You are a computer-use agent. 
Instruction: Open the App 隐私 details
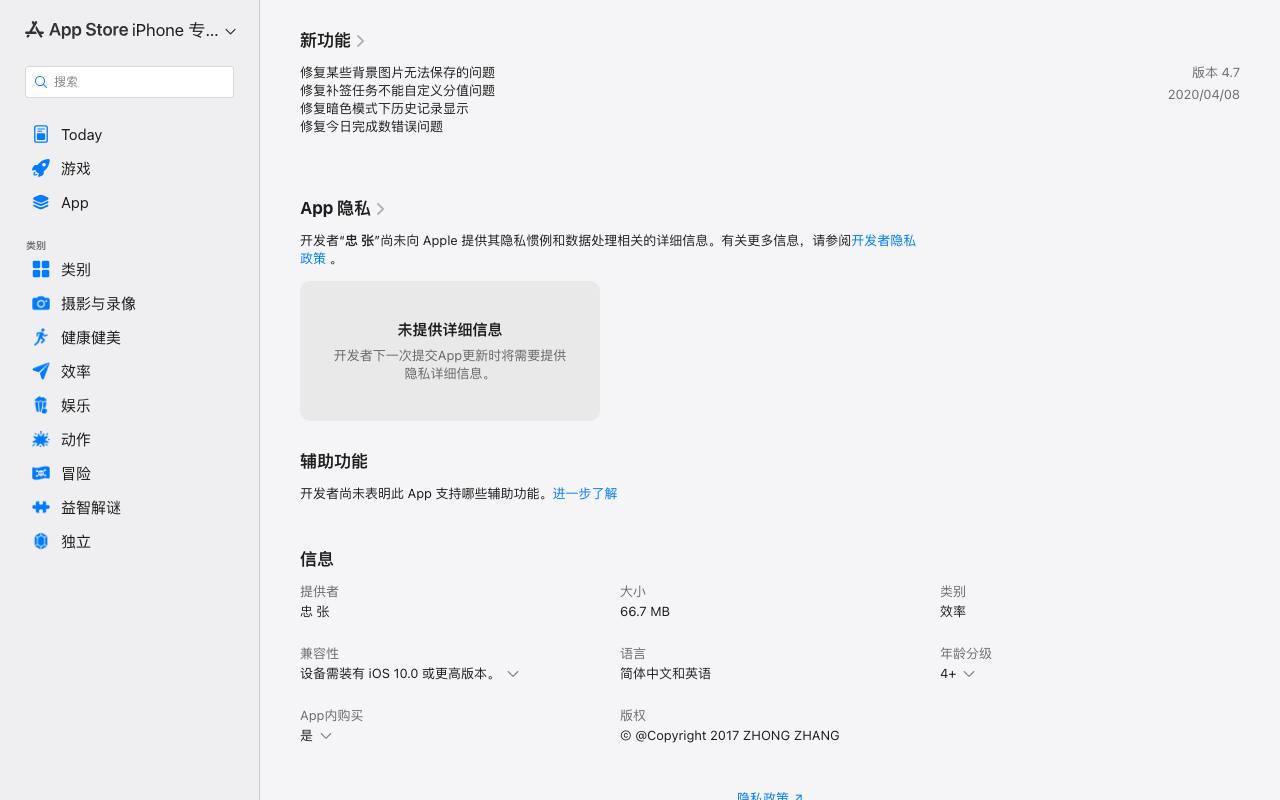343,209
